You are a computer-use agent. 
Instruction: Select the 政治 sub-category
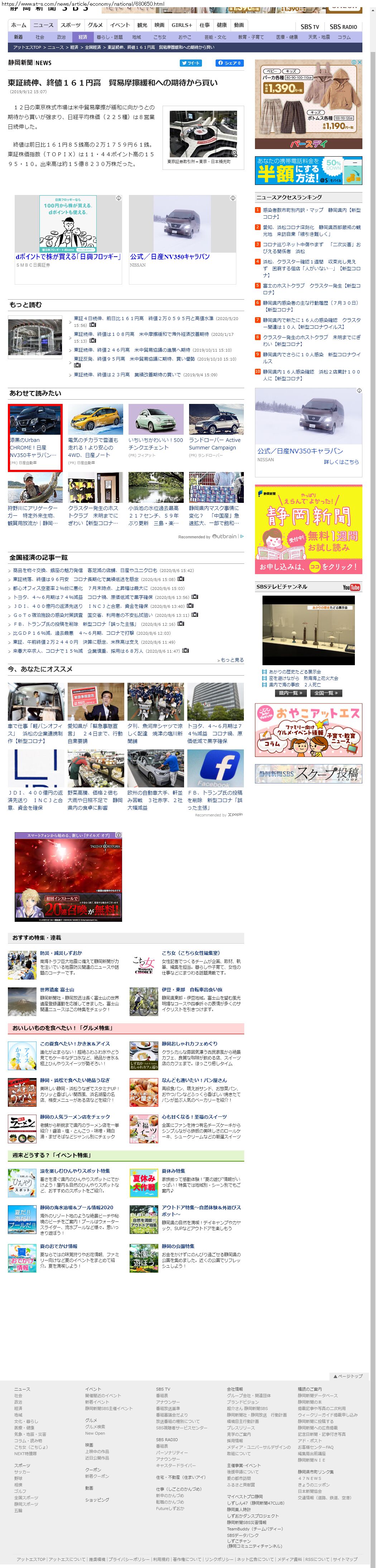61,37
